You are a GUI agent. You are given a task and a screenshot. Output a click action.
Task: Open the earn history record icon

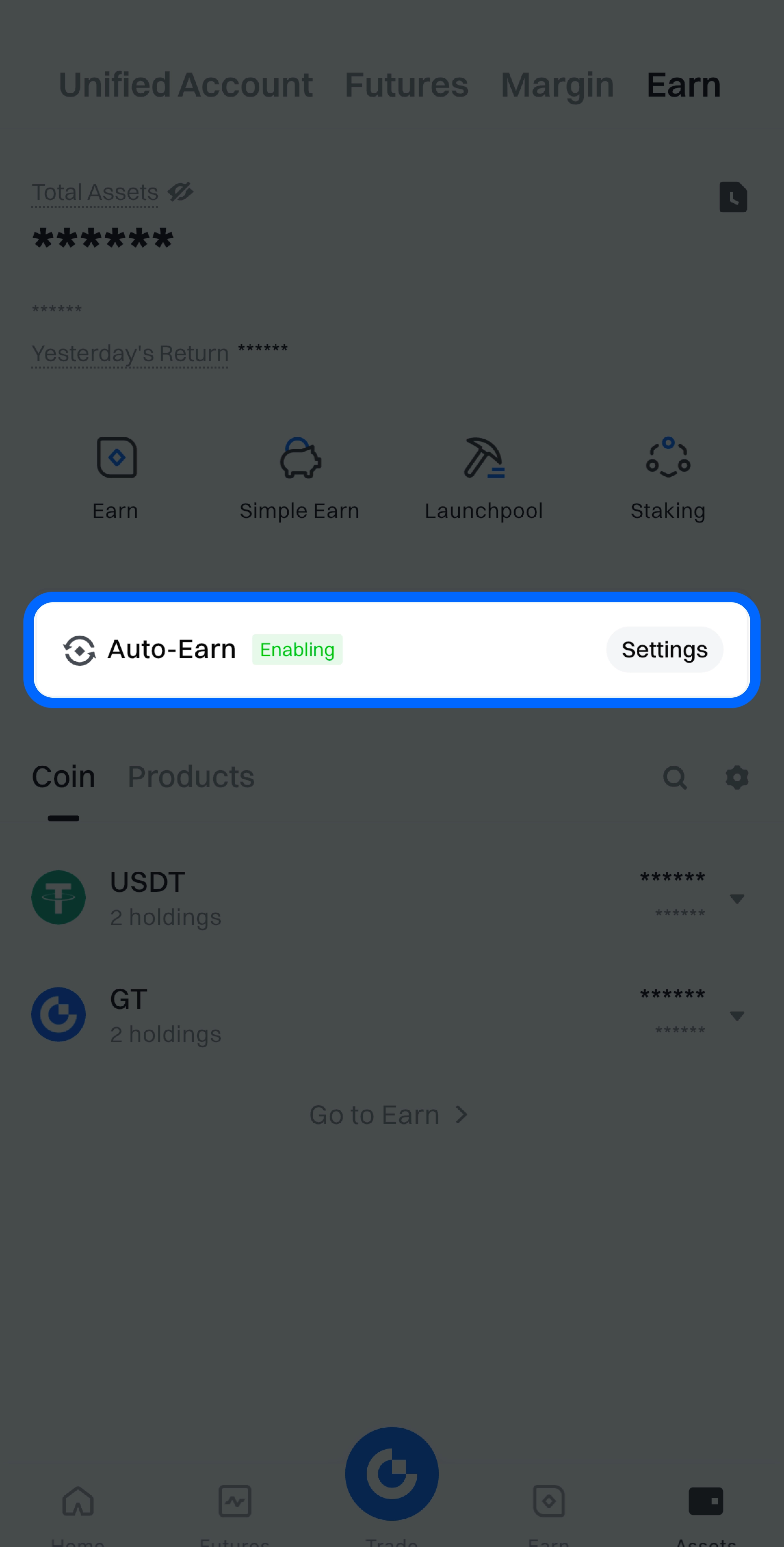[x=732, y=197]
